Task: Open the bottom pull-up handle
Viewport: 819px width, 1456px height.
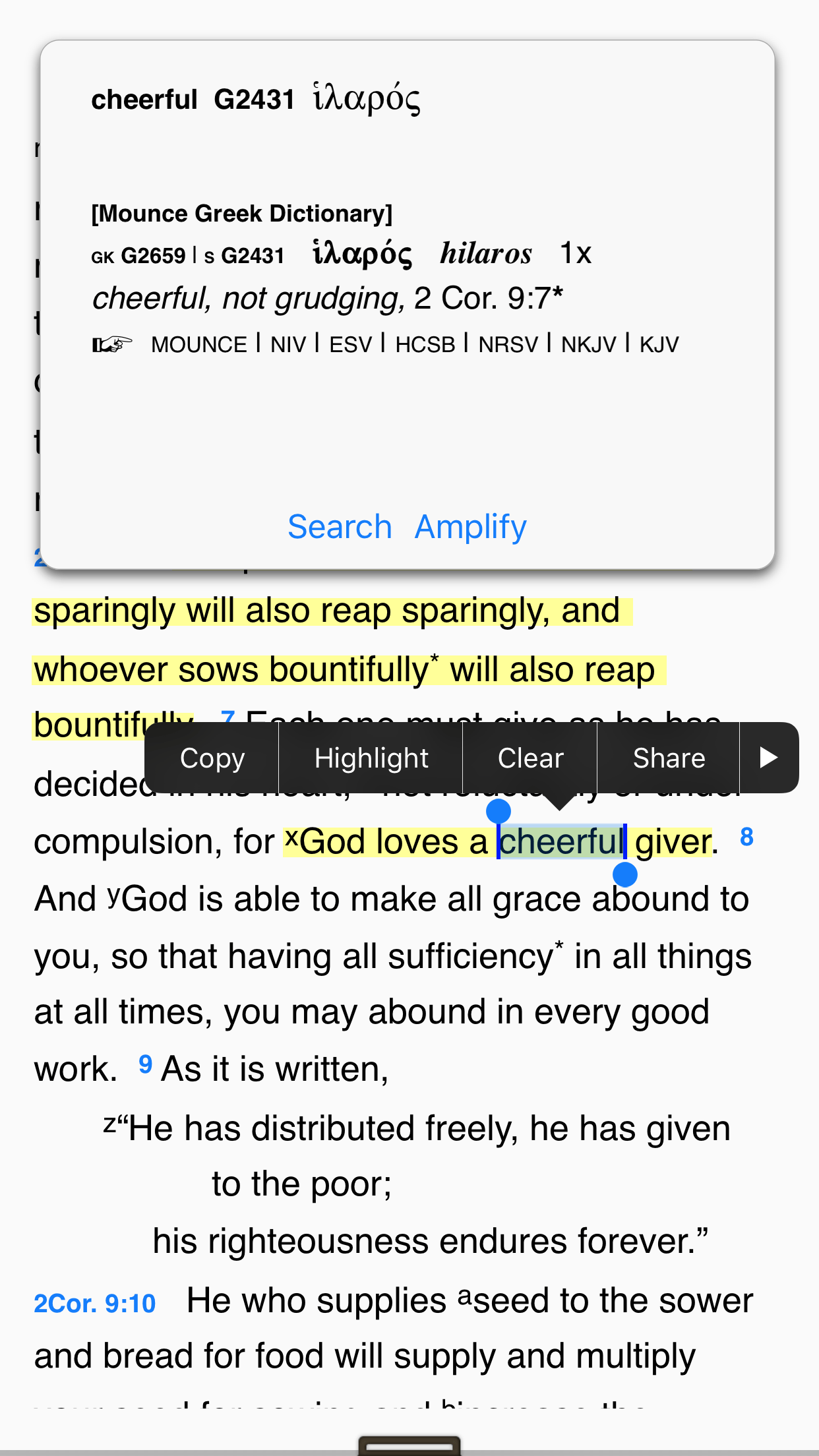Action: (409, 1445)
